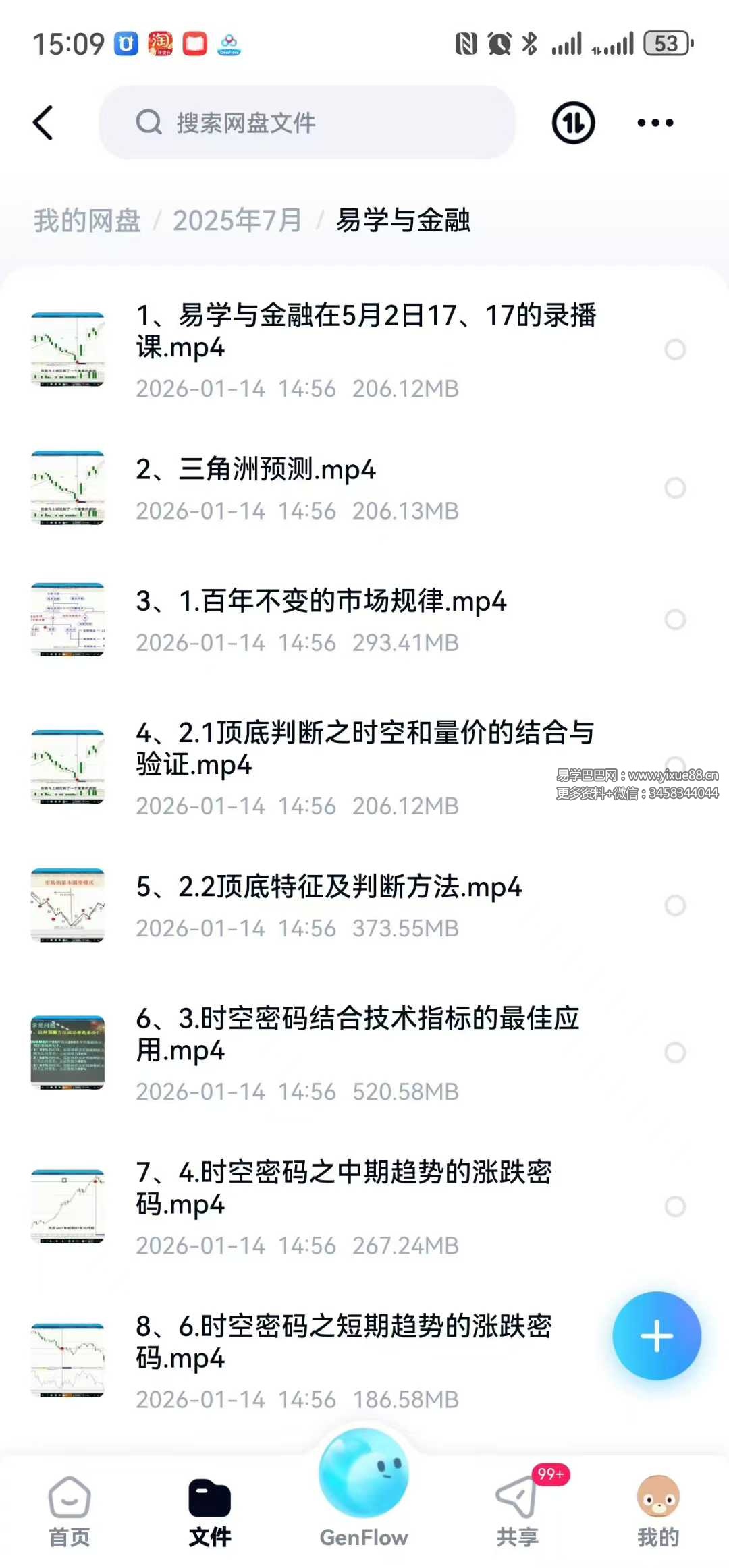This screenshot has width=729, height=1568.
Task: Open the 2025年7月 breadcrumb folder
Action: (x=237, y=221)
